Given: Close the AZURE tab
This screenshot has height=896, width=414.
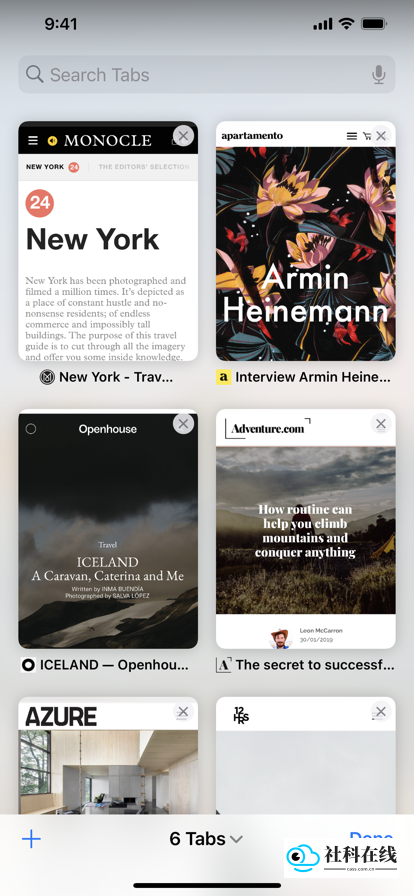Looking at the screenshot, I should pyautogui.click(x=183, y=712).
